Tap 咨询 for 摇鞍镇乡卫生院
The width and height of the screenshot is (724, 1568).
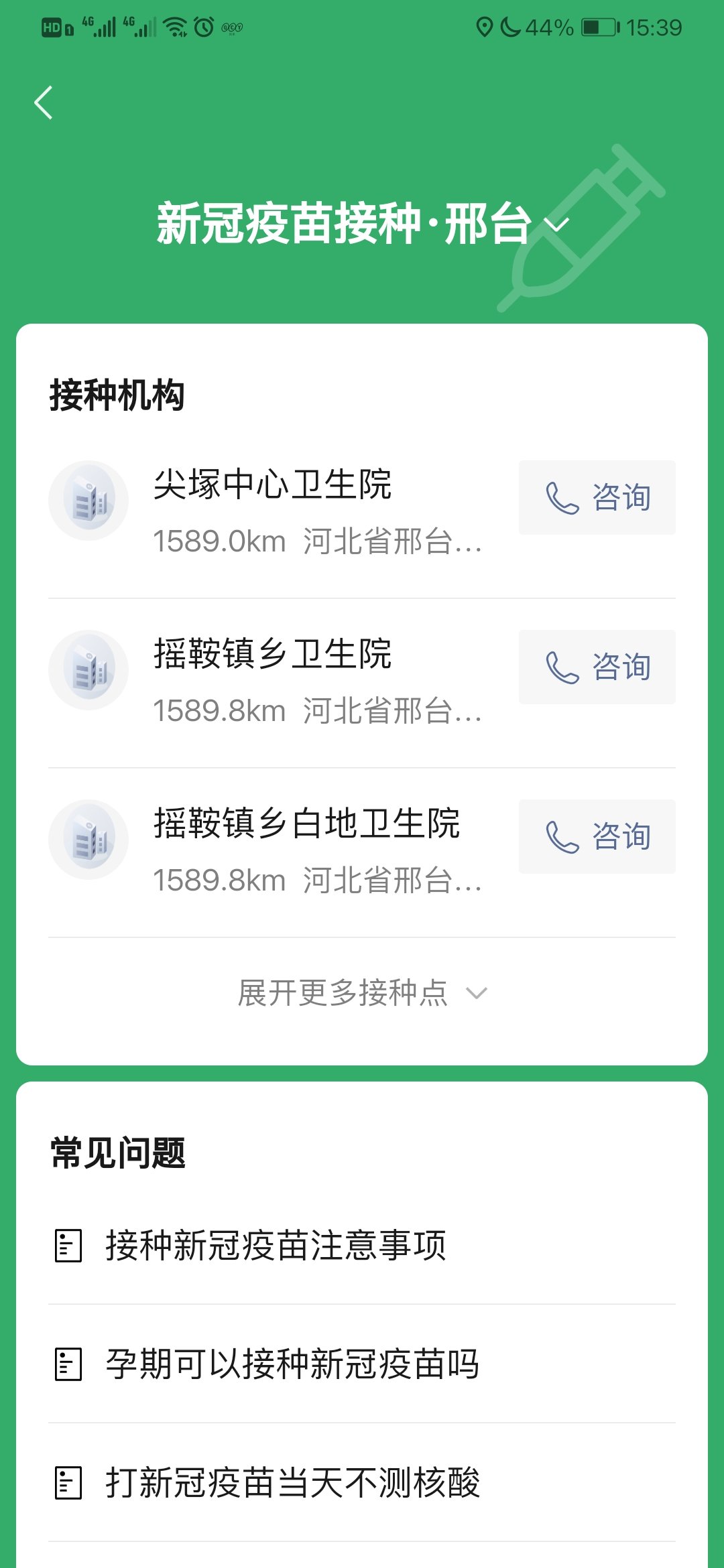(x=597, y=667)
